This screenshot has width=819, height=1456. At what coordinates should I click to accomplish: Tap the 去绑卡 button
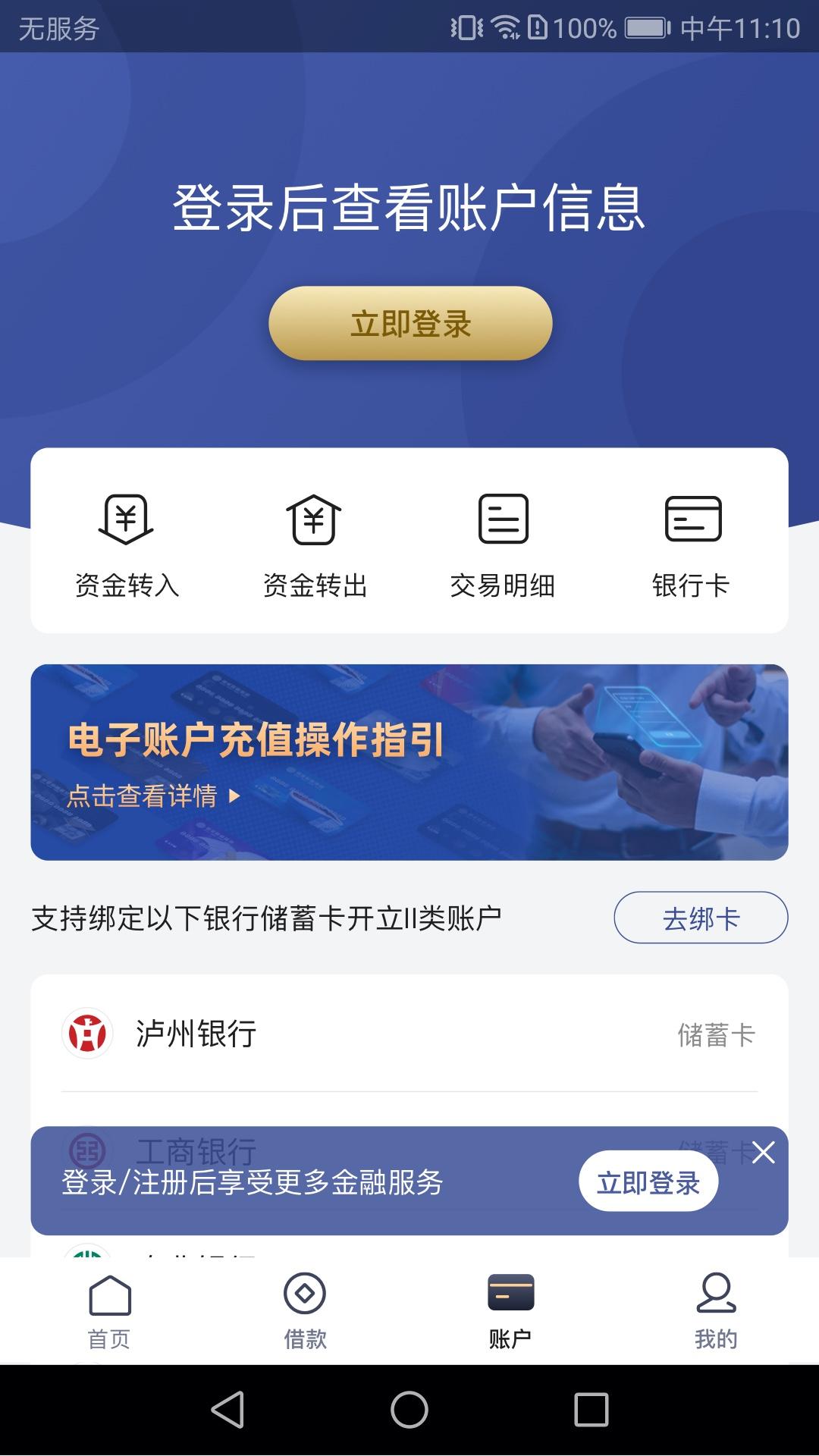pyautogui.click(x=701, y=918)
